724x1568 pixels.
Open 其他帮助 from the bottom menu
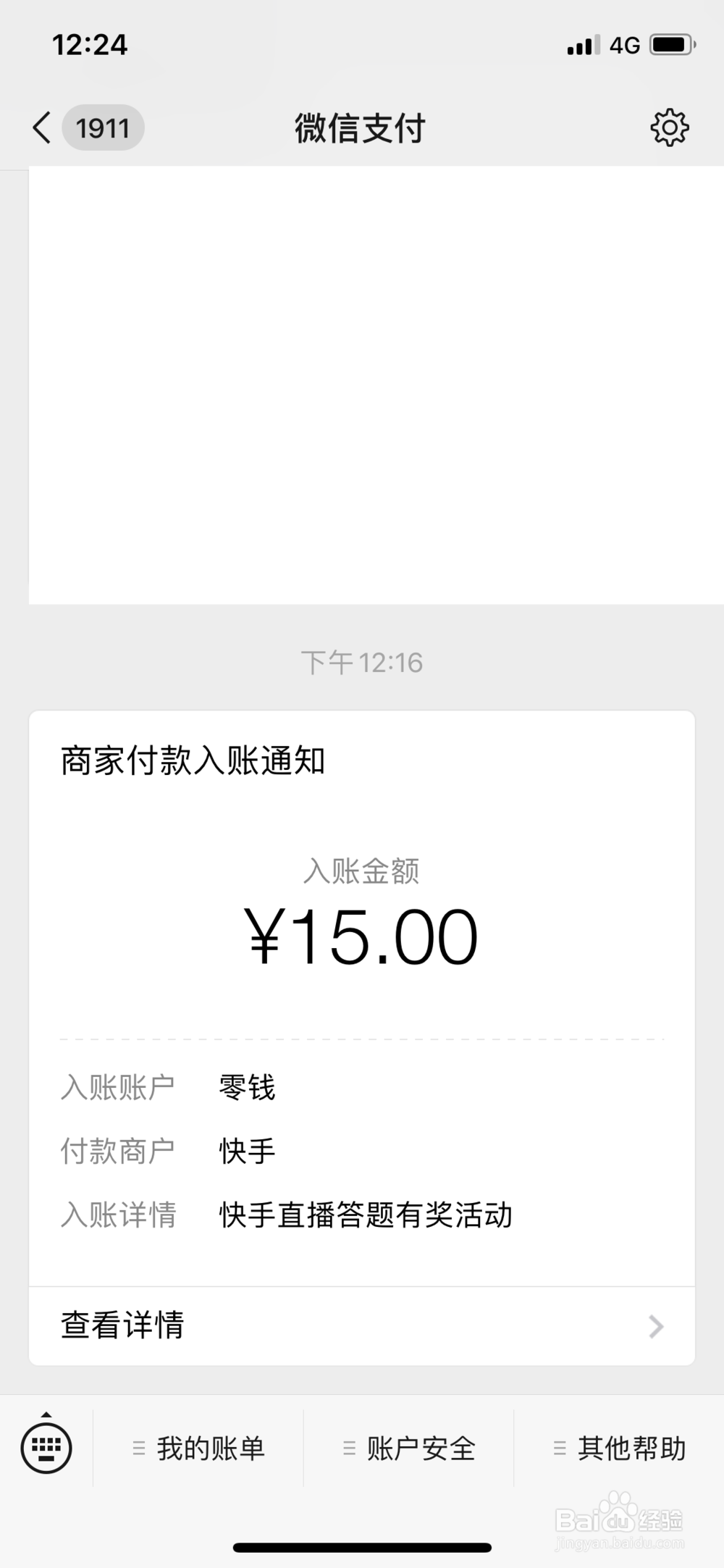[632, 1448]
